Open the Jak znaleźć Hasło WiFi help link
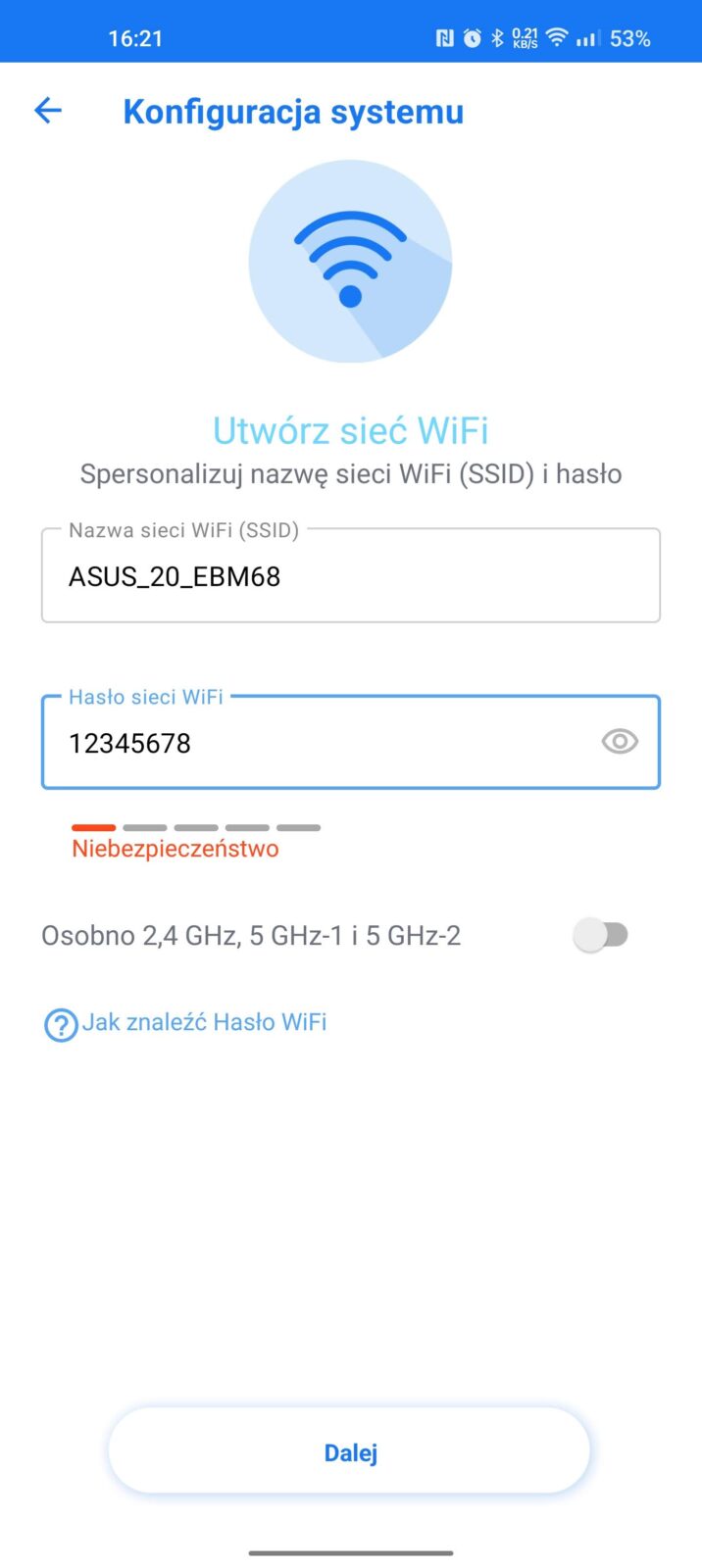702x1568 pixels. (203, 1022)
